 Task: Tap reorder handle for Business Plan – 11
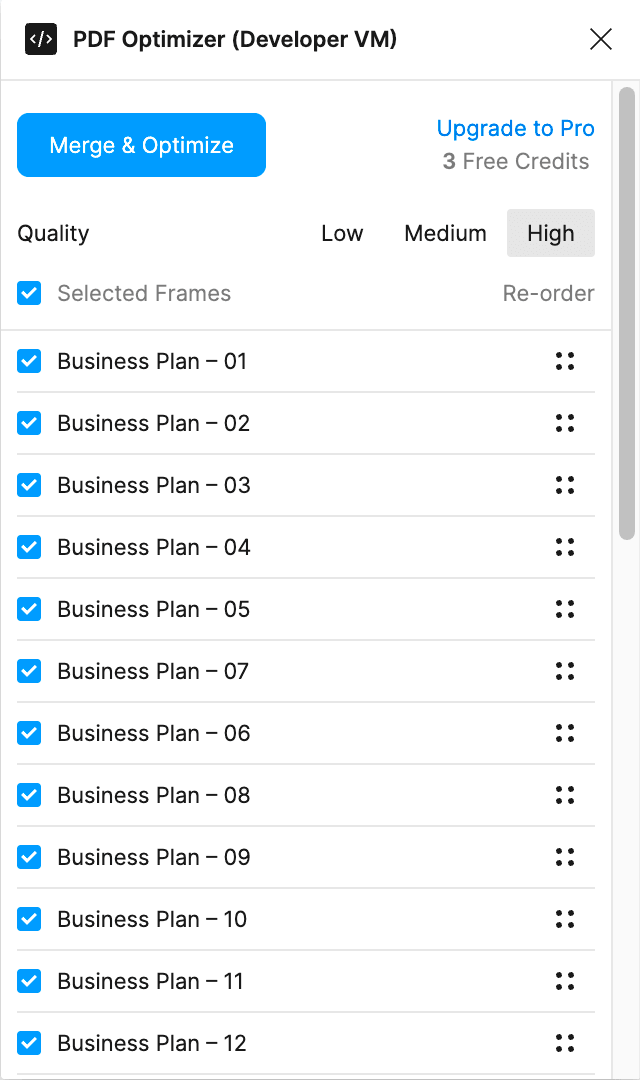[565, 981]
